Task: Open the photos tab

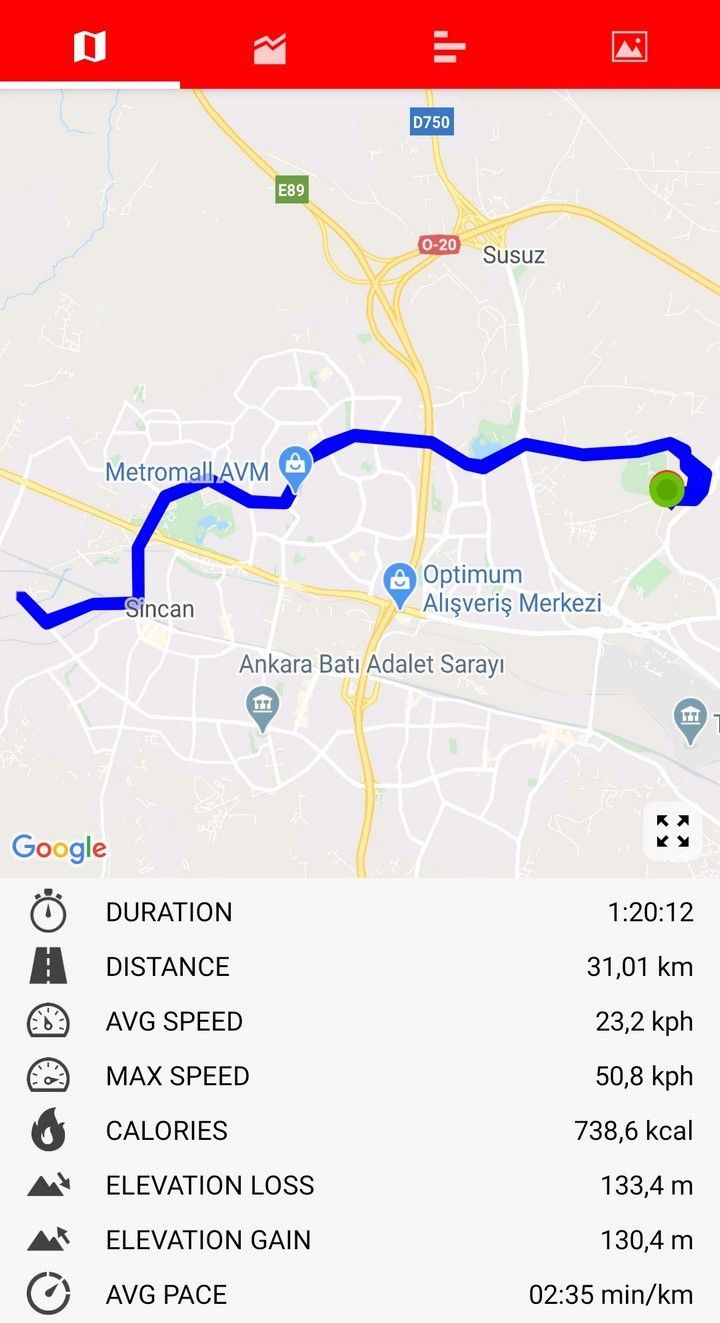Action: pyautogui.click(x=629, y=46)
